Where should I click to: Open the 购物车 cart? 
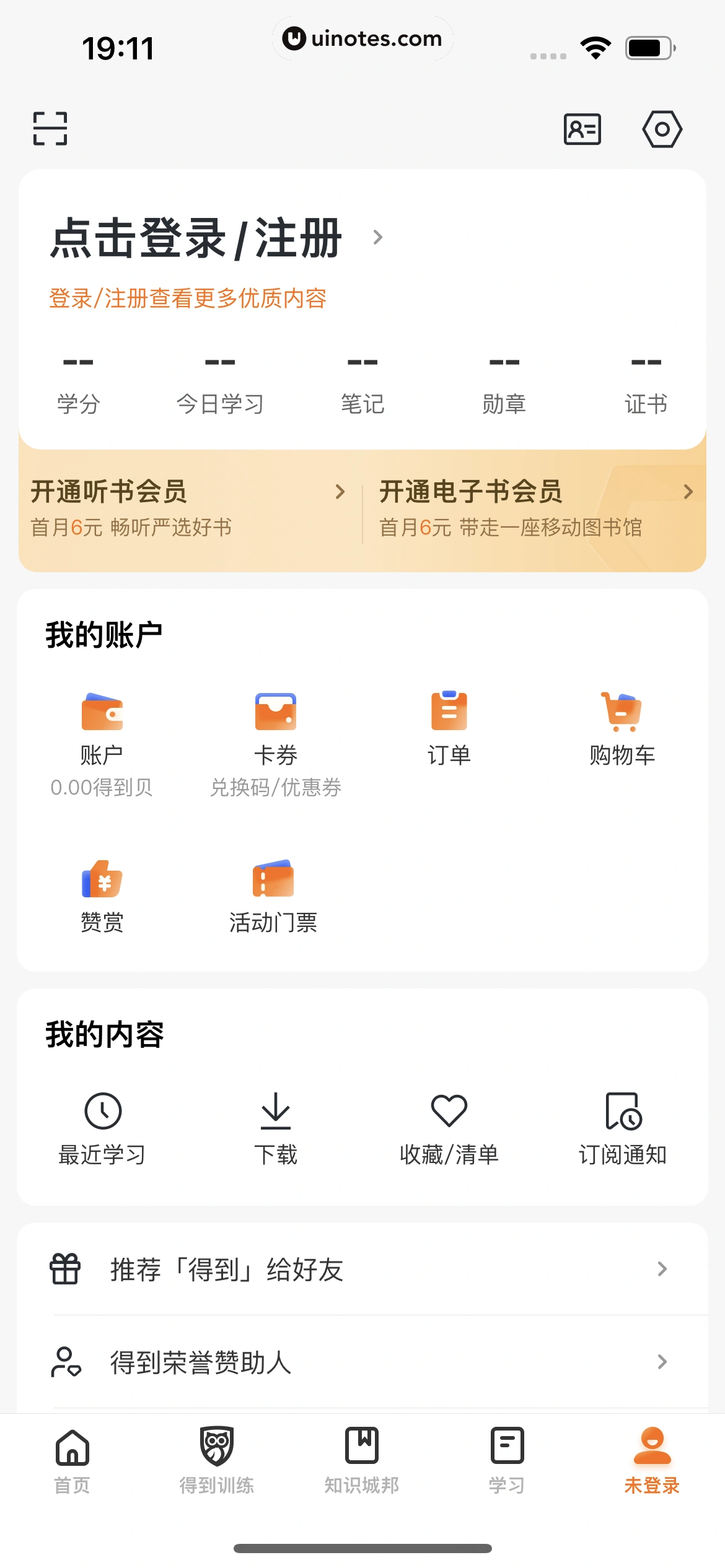pyautogui.click(x=622, y=728)
